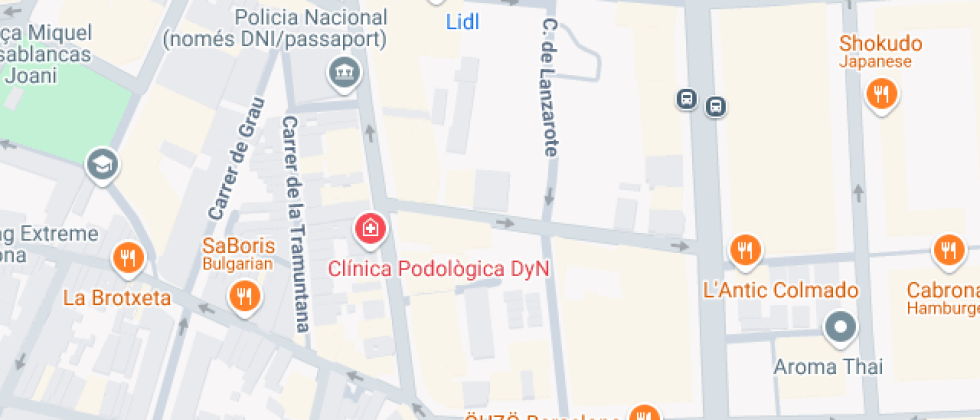Select the La Brotxeta restaurant pin
This screenshot has width=980, height=420.
click(x=127, y=258)
